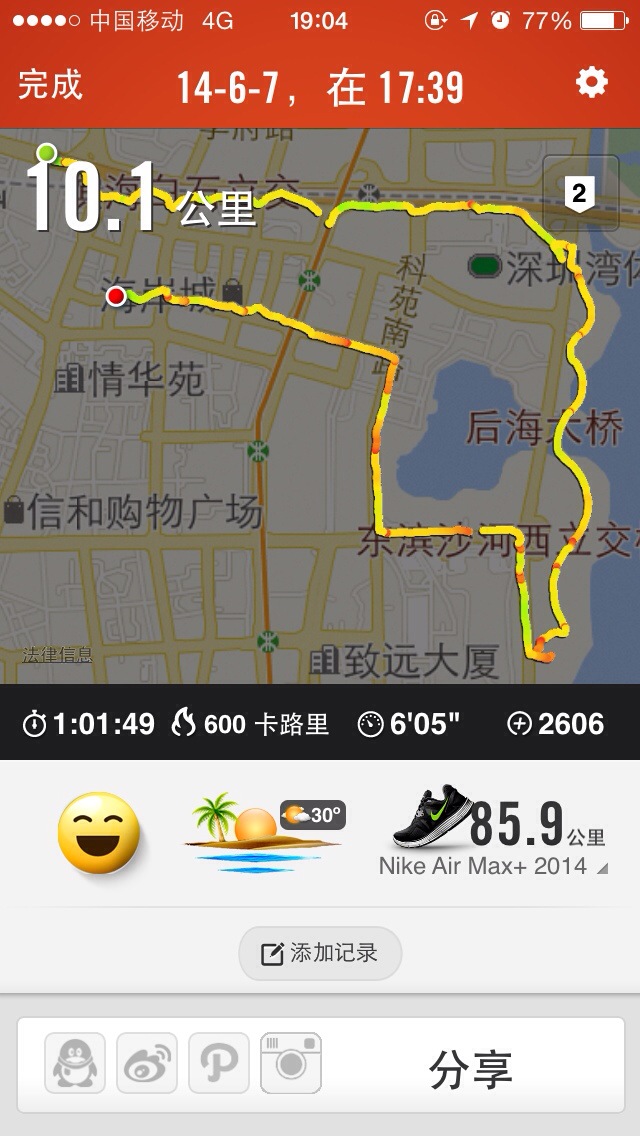Share the run to Instagram
The height and width of the screenshot is (1136, 640).
291,1063
